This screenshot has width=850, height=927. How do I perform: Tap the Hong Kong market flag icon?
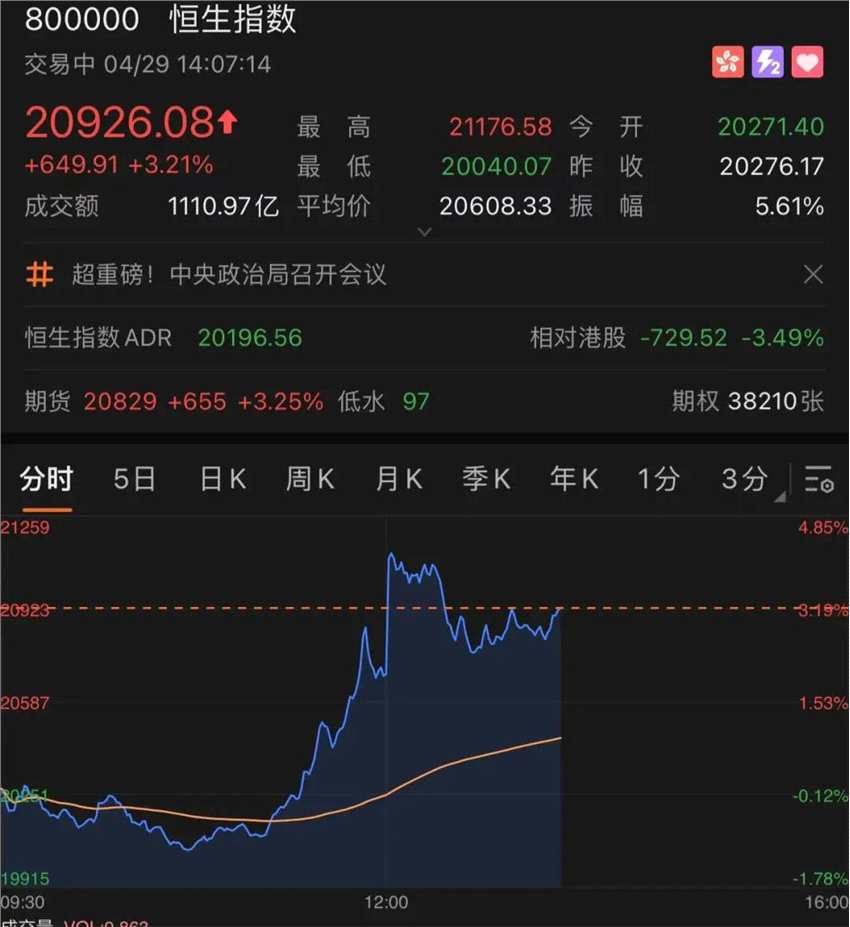[728, 63]
